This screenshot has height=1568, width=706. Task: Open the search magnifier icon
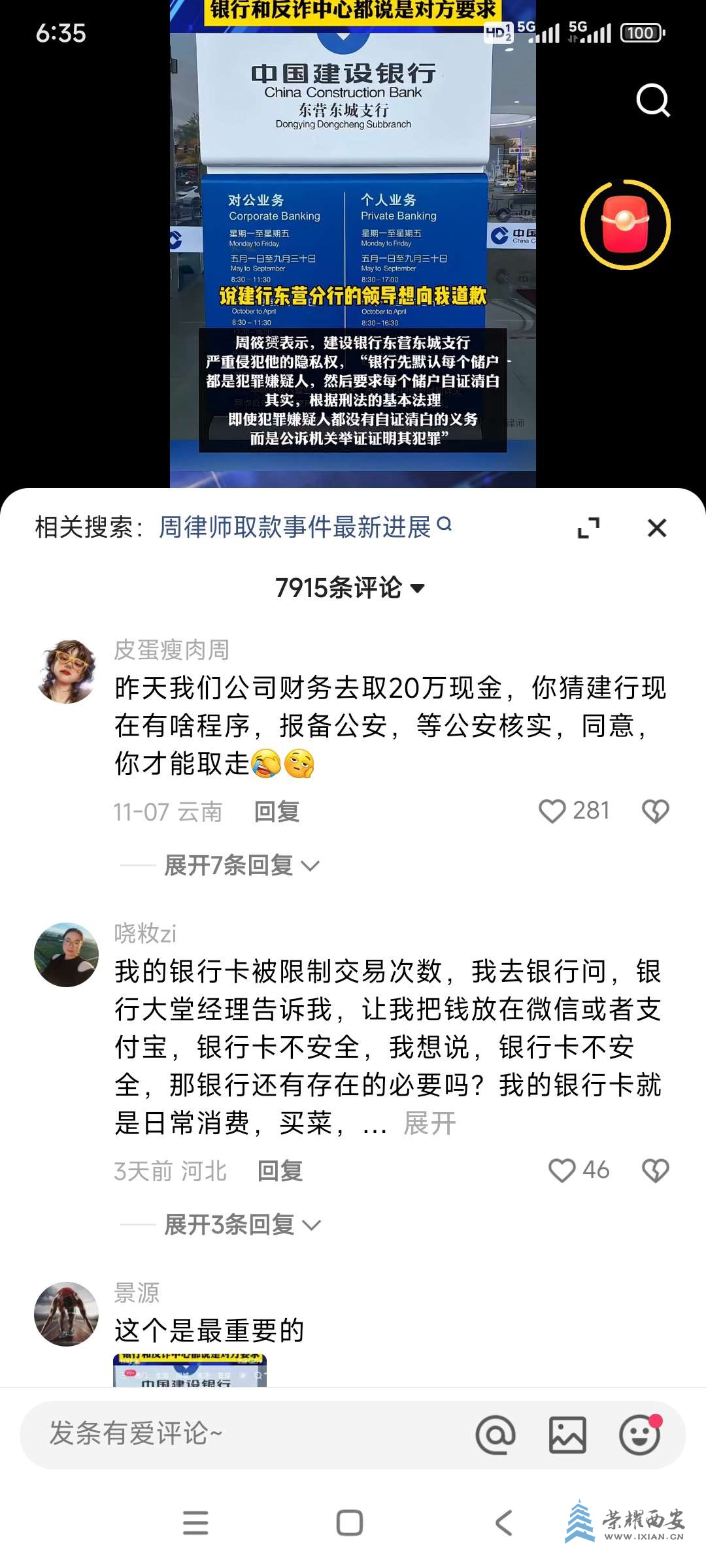(653, 101)
